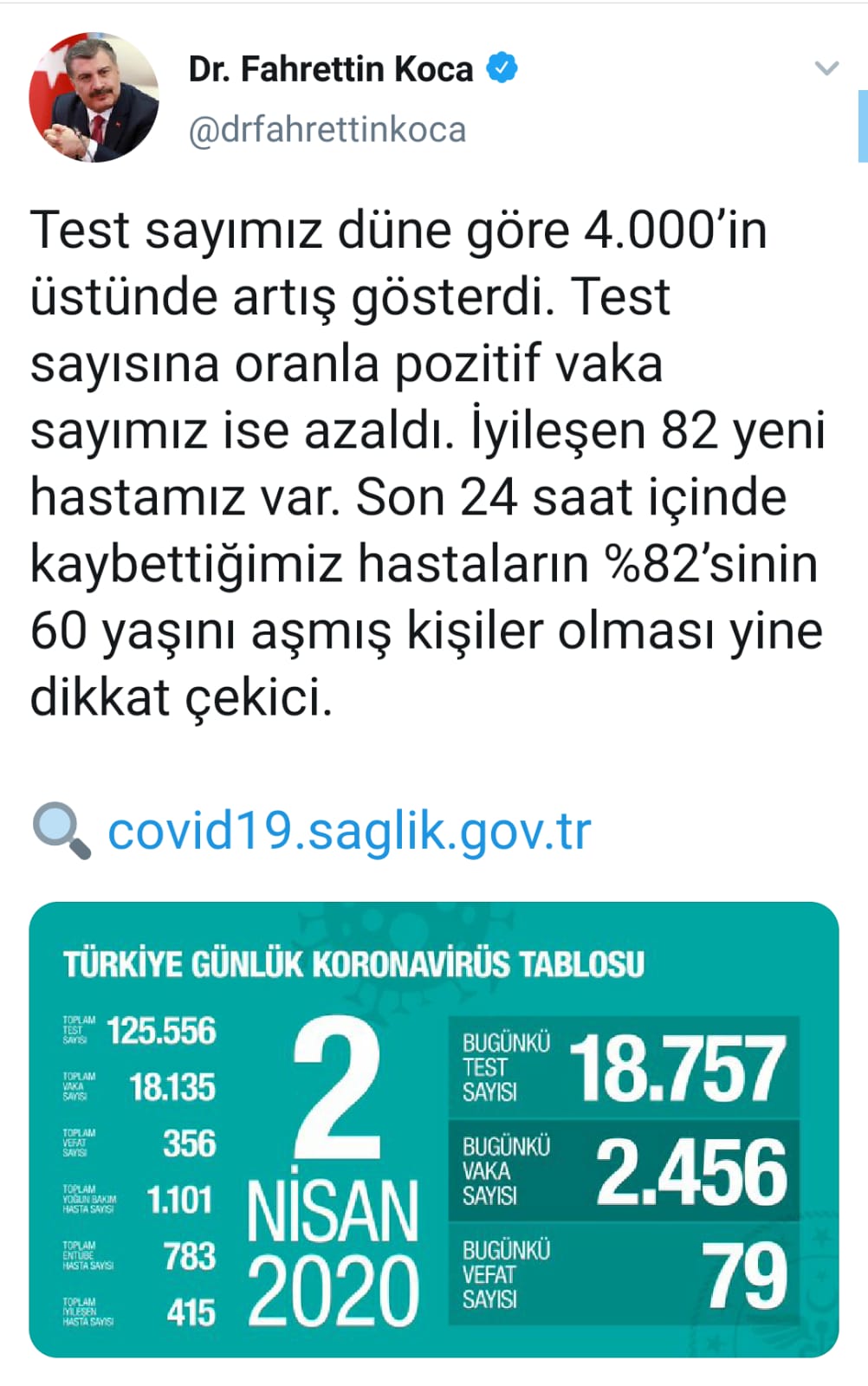Open Dr. Fahrettin Koca's profile picture
This screenshot has height=1386, width=868.
tap(94, 97)
